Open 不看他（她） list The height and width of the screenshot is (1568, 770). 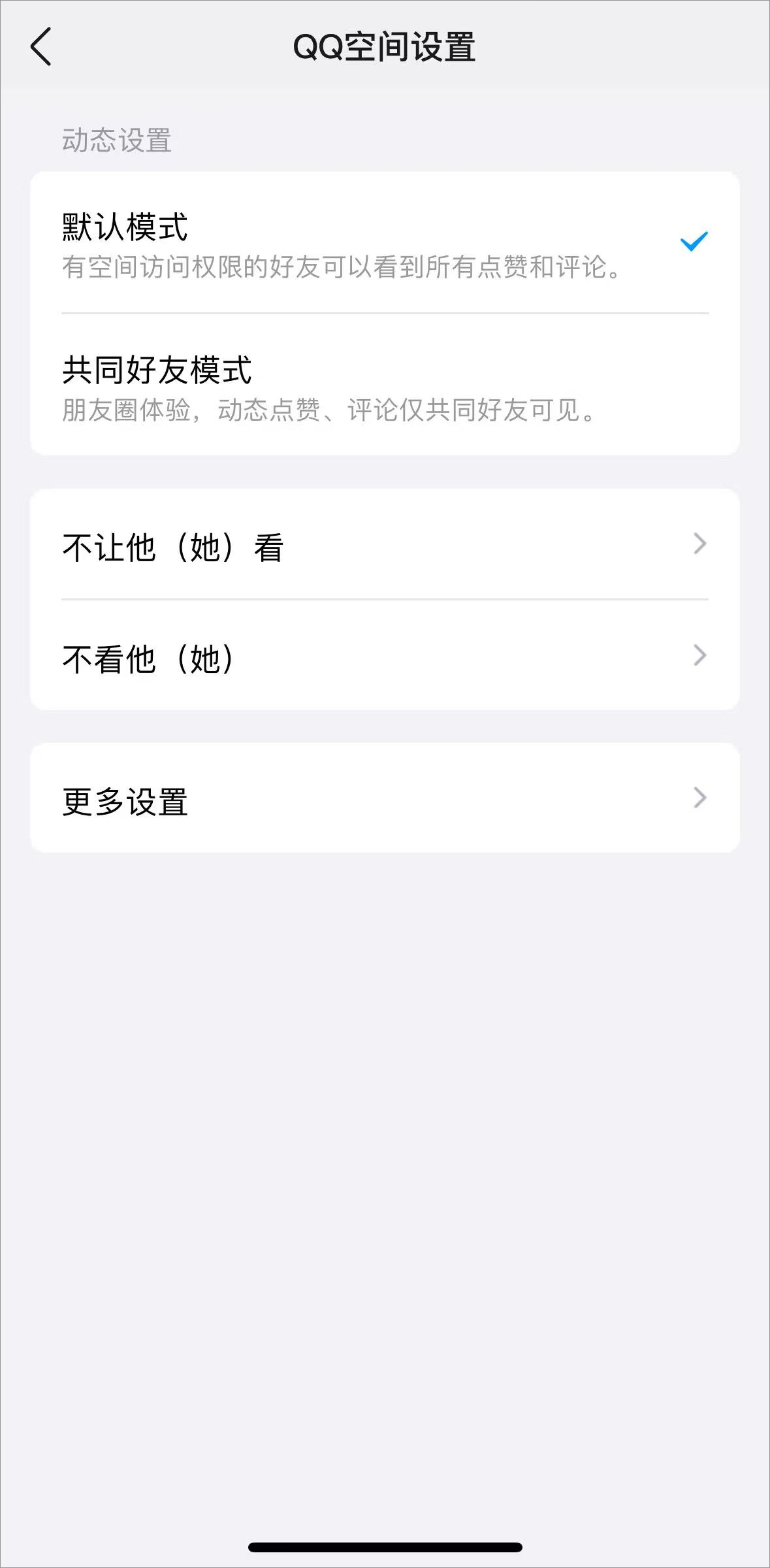point(384,657)
